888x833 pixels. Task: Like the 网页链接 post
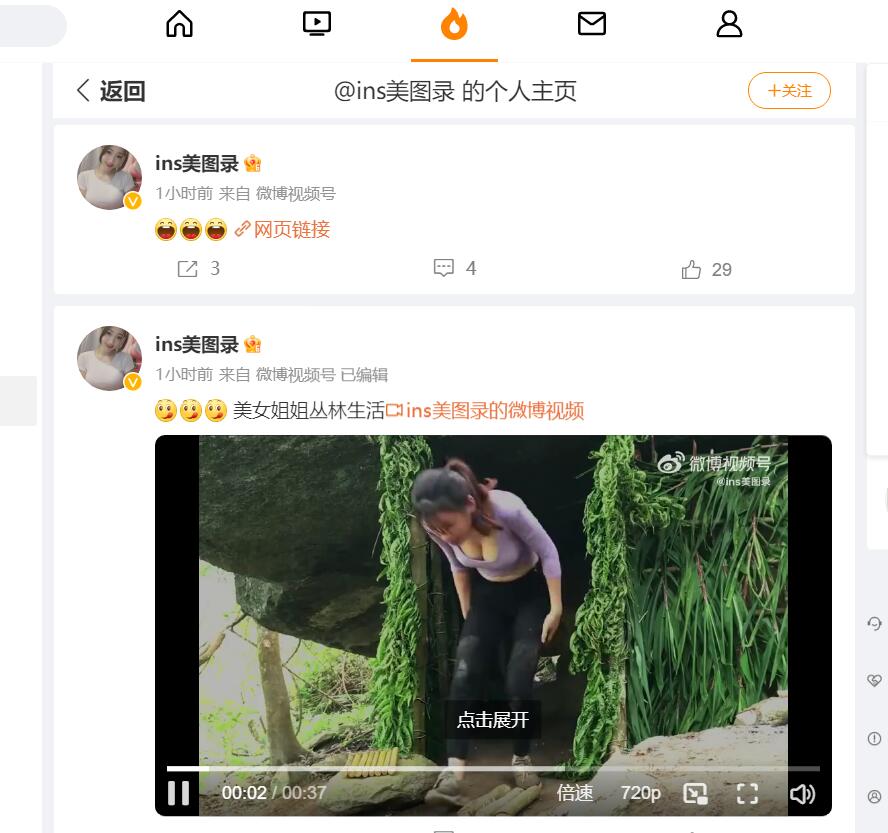coord(706,269)
